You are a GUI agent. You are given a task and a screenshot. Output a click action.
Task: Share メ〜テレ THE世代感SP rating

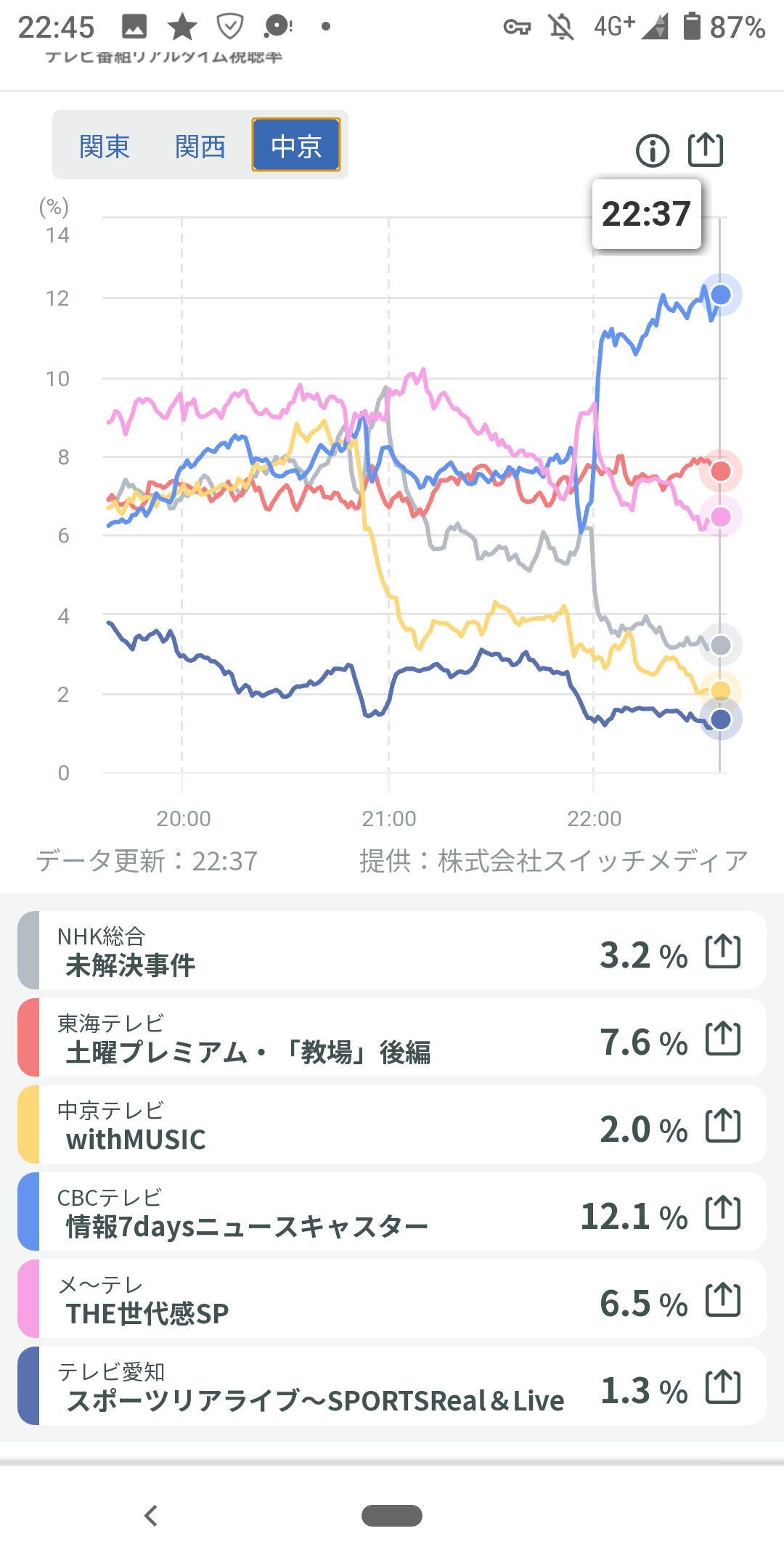pyautogui.click(x=723, y=1300)
